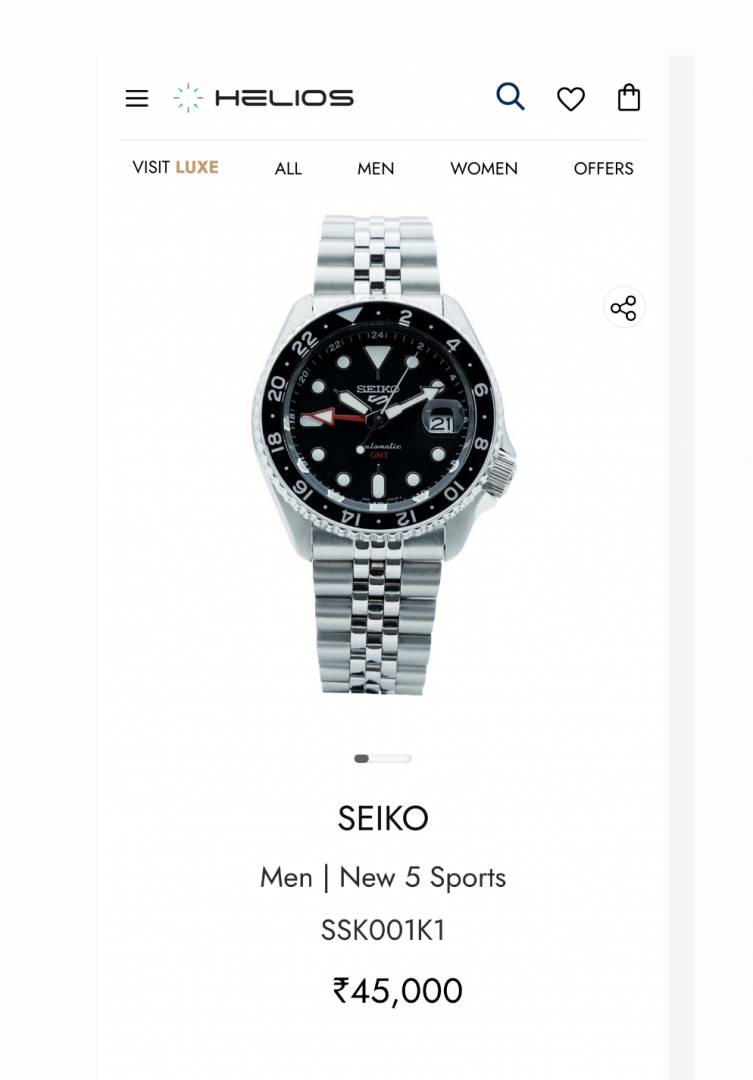Image resolution: width=753 pixels, height=1080 pixels.
Task: Tap the image page indicator
Action: pyautogui.click(x=383, y=759)
